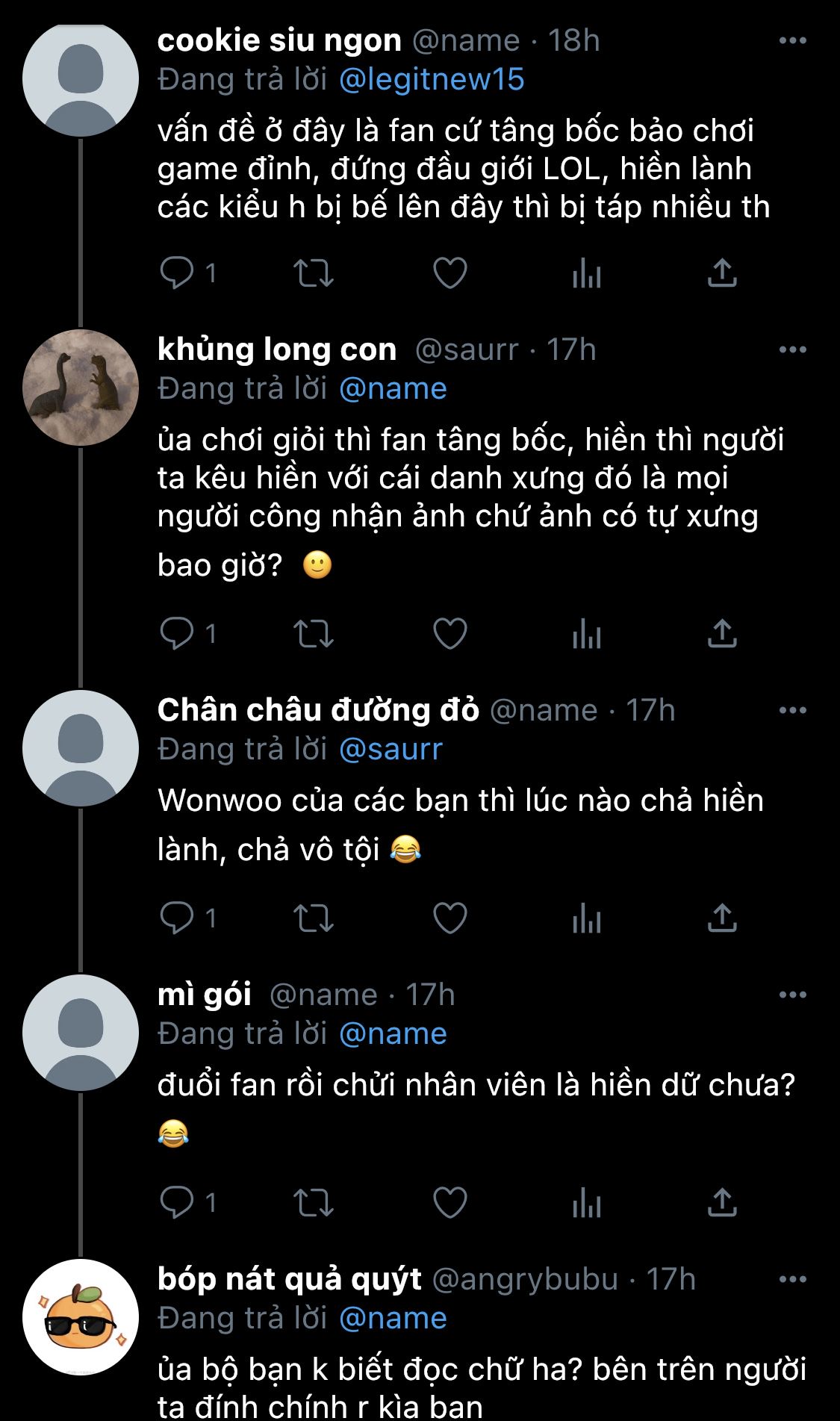
Task: View analytics of mì gói's tweet
Action: tap(586, 1202)
